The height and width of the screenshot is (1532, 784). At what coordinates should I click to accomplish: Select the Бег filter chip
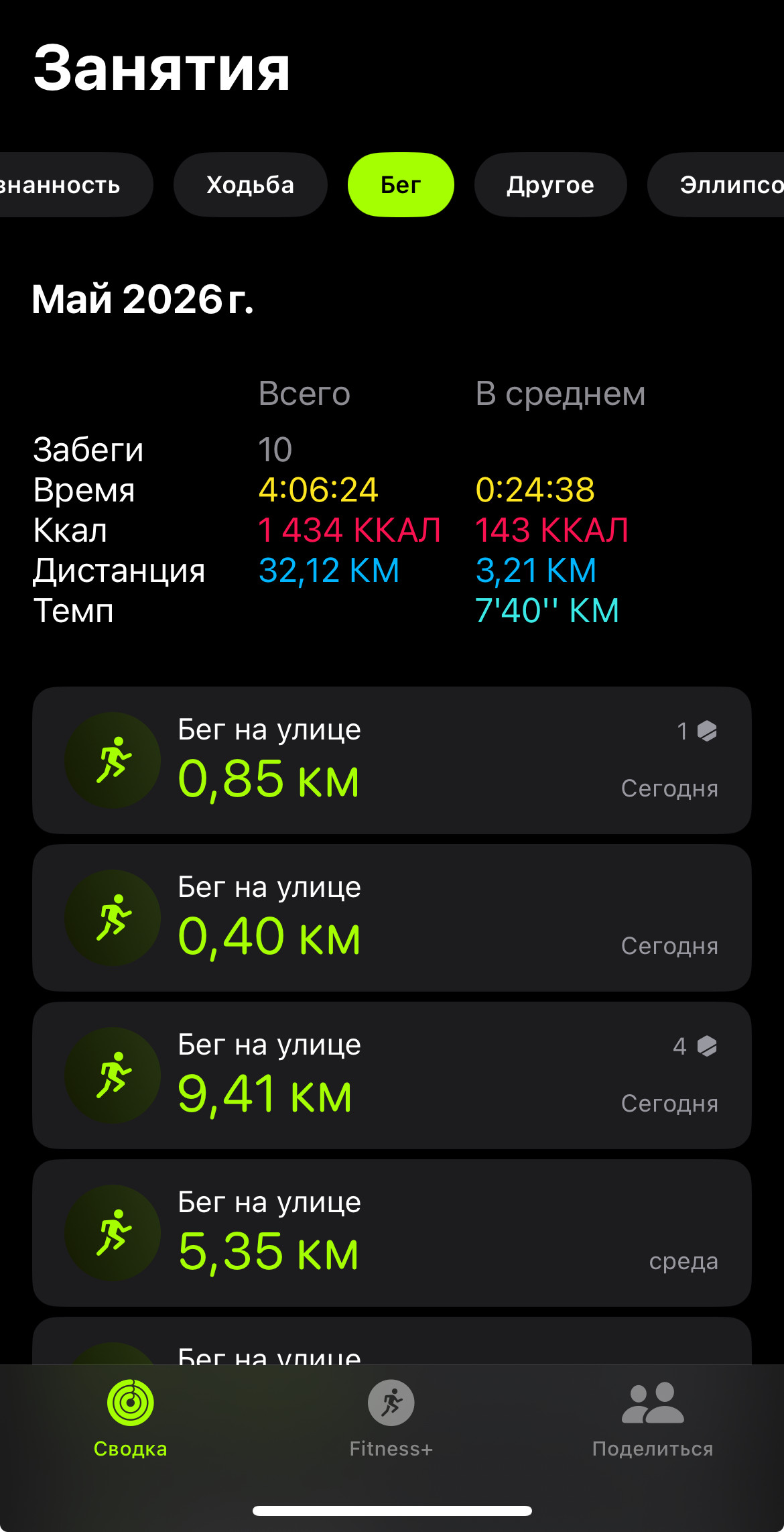pyautogui.click(x=401, y=184)
